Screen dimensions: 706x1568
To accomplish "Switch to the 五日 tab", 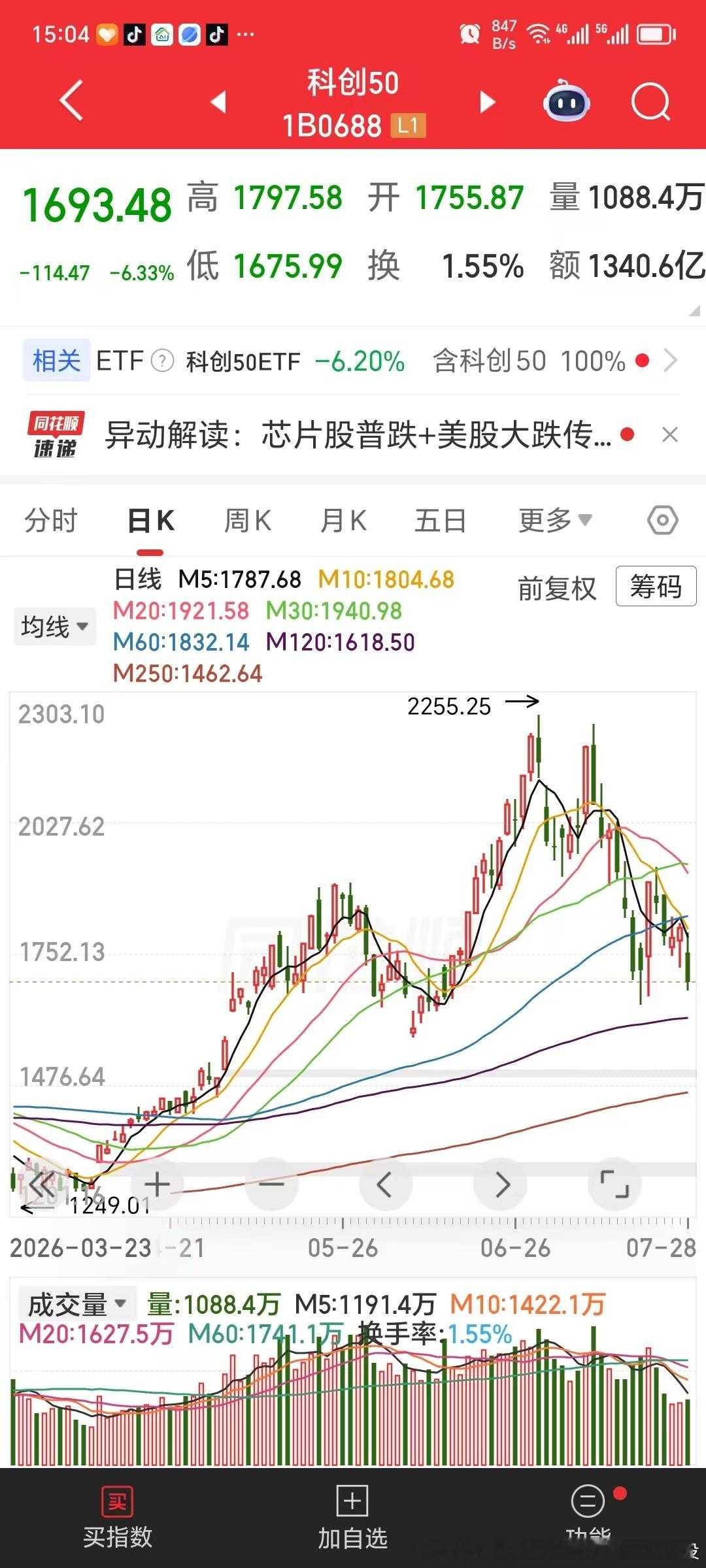I will tap(440, 521).
